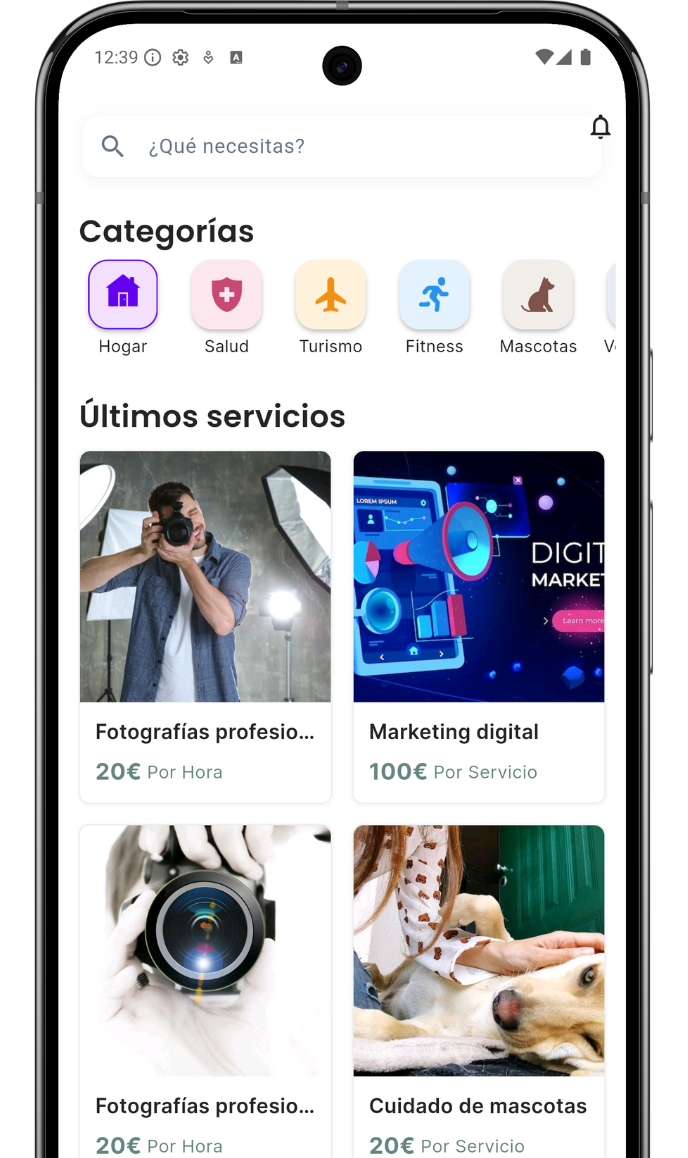Image resolution: width=688 pixels, height=1158 pixels.
Task: Select the Mascotas category
Action: click(538, 295)
